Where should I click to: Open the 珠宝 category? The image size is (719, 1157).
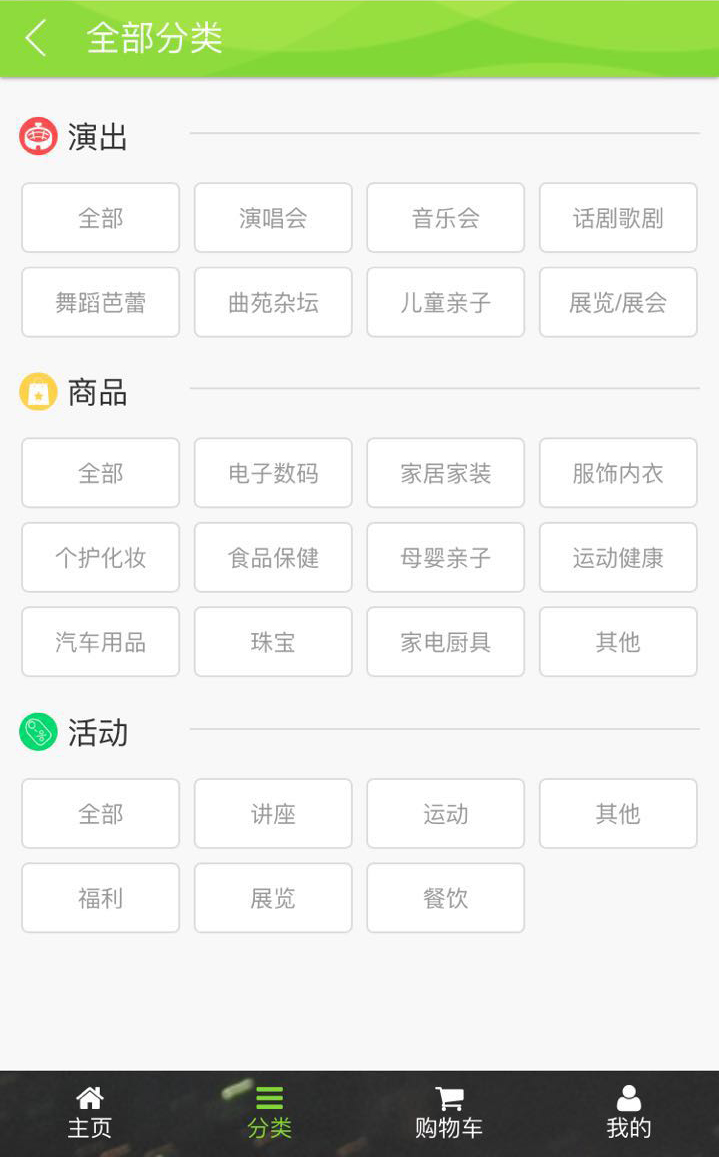(x=273, y=642)
